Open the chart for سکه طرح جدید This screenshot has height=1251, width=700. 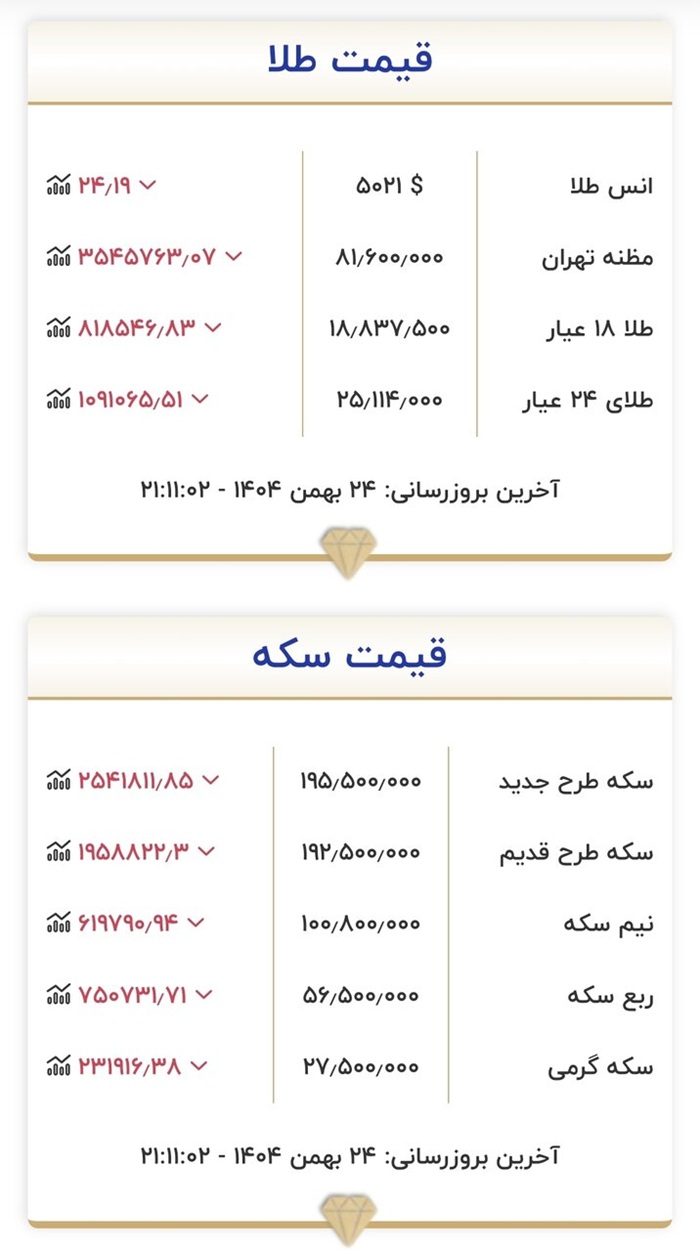point(58,780)
